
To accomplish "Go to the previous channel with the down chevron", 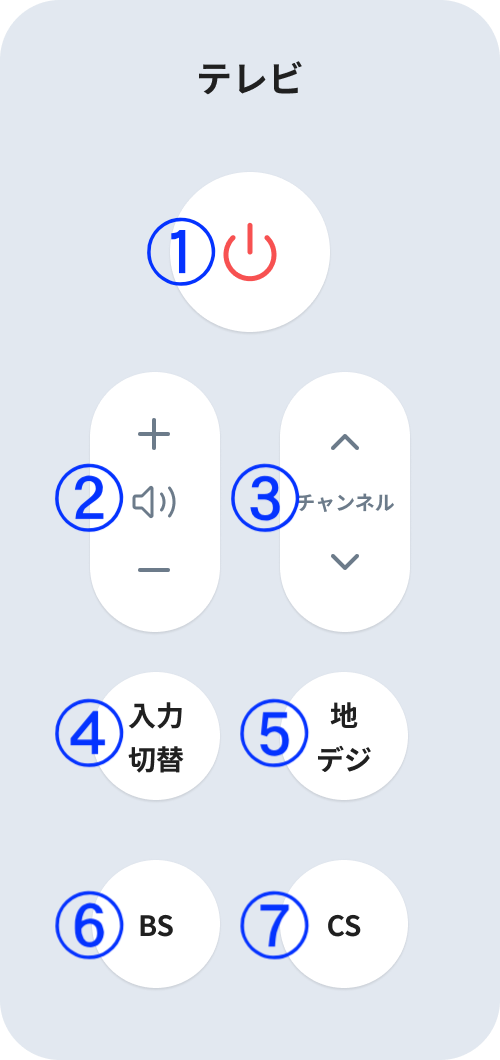I will tap(345, 561).
